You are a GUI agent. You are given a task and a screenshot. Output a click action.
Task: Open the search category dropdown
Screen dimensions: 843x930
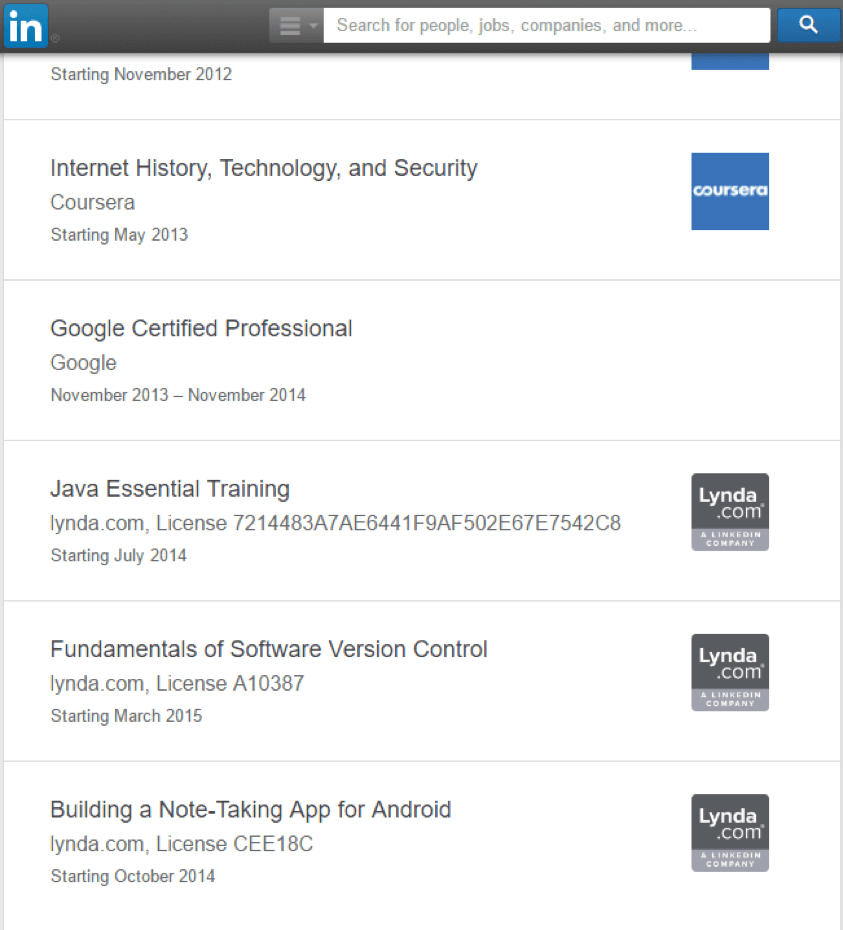tap(296, 25)
